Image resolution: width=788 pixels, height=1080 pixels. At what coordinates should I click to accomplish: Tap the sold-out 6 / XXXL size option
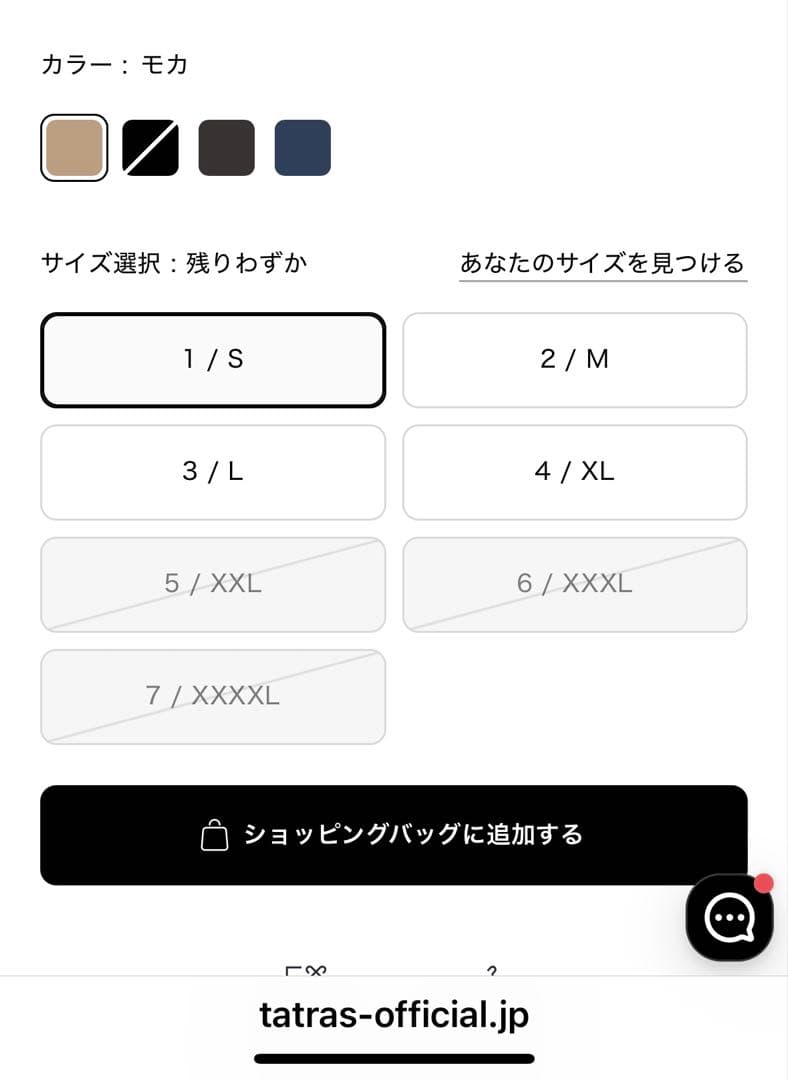click(x=575, y=585)
